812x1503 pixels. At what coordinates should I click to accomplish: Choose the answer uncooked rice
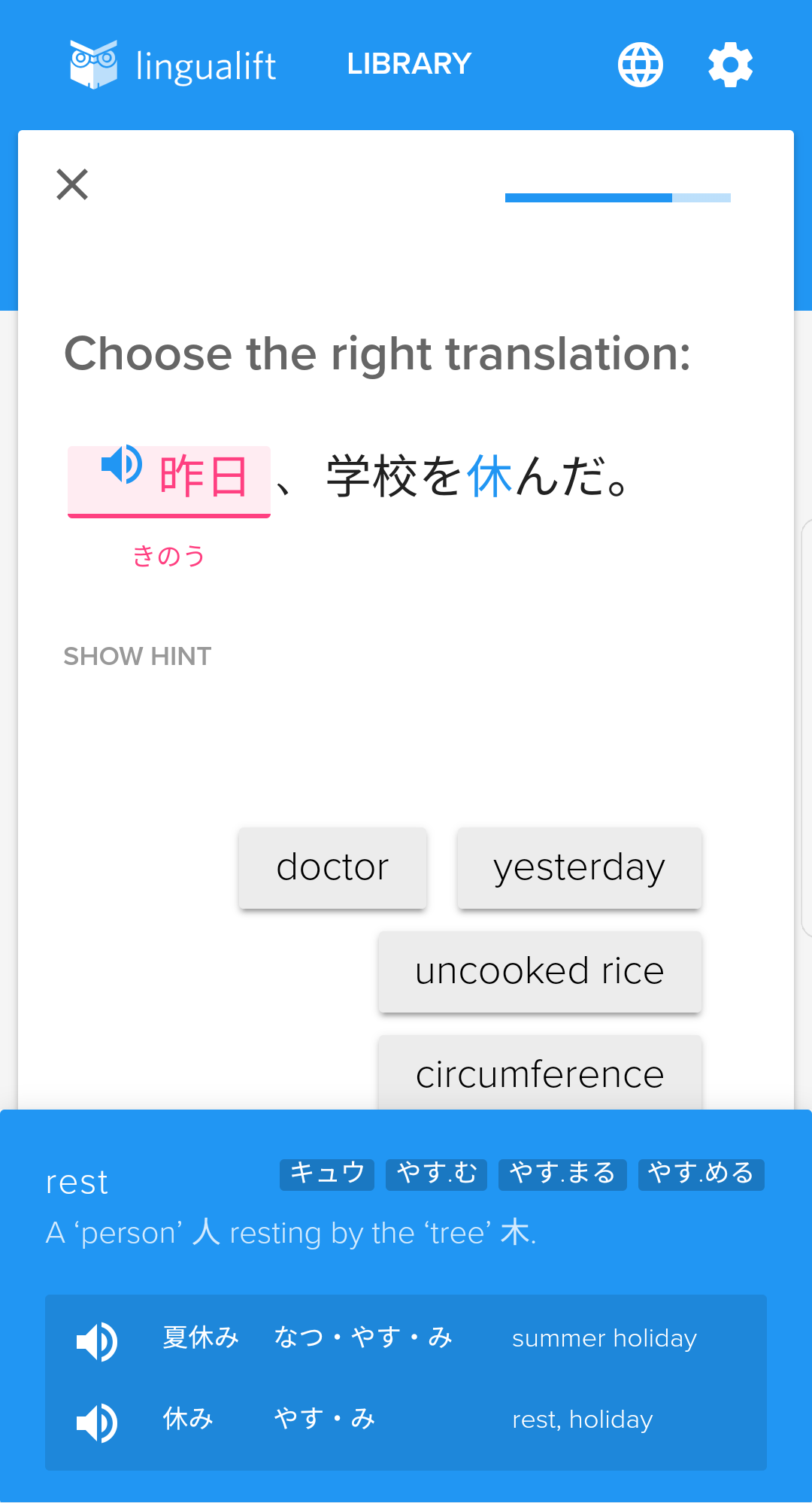pos(538,971)
